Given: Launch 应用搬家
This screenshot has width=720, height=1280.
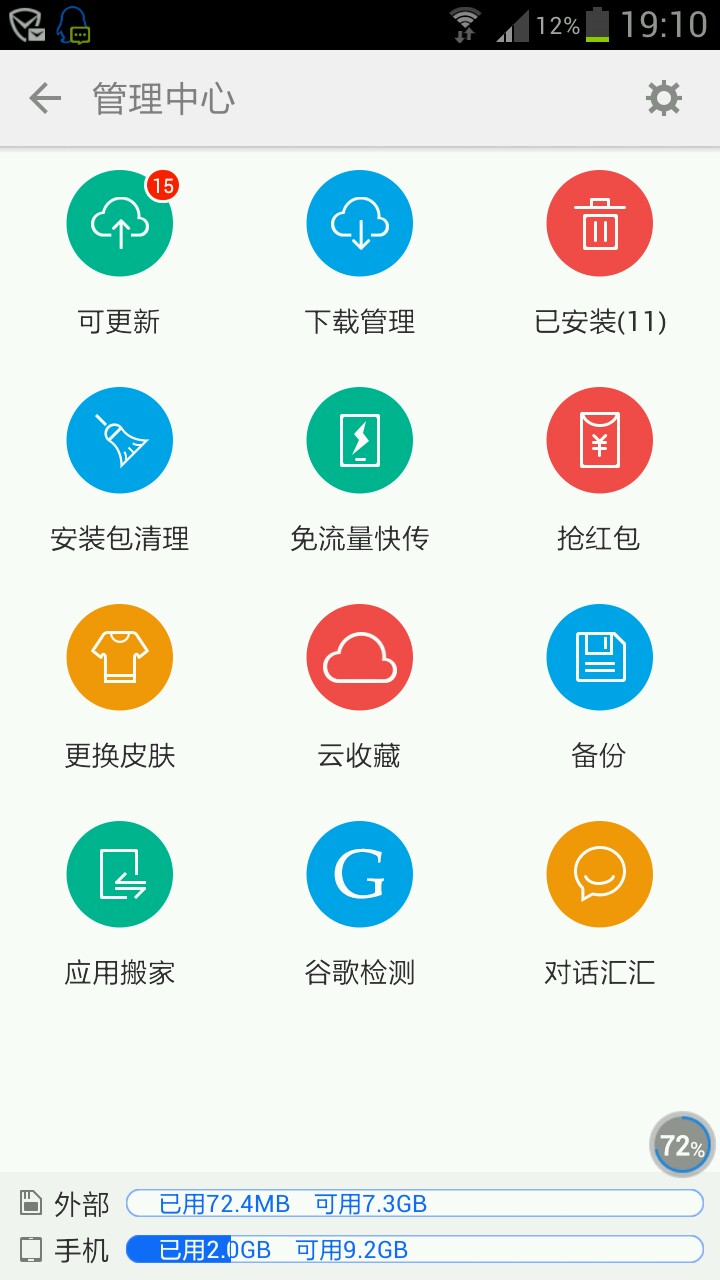Looking at the screenshot, I should pos(120,874).
